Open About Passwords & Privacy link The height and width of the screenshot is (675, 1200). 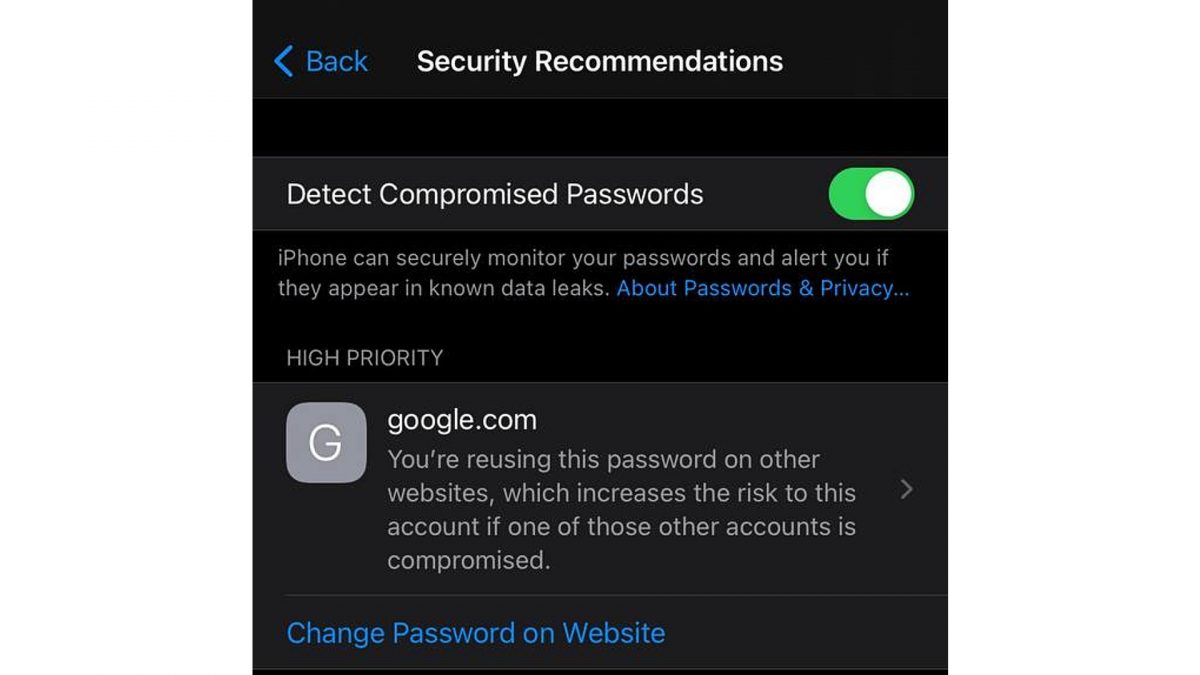tap(762, 288)
